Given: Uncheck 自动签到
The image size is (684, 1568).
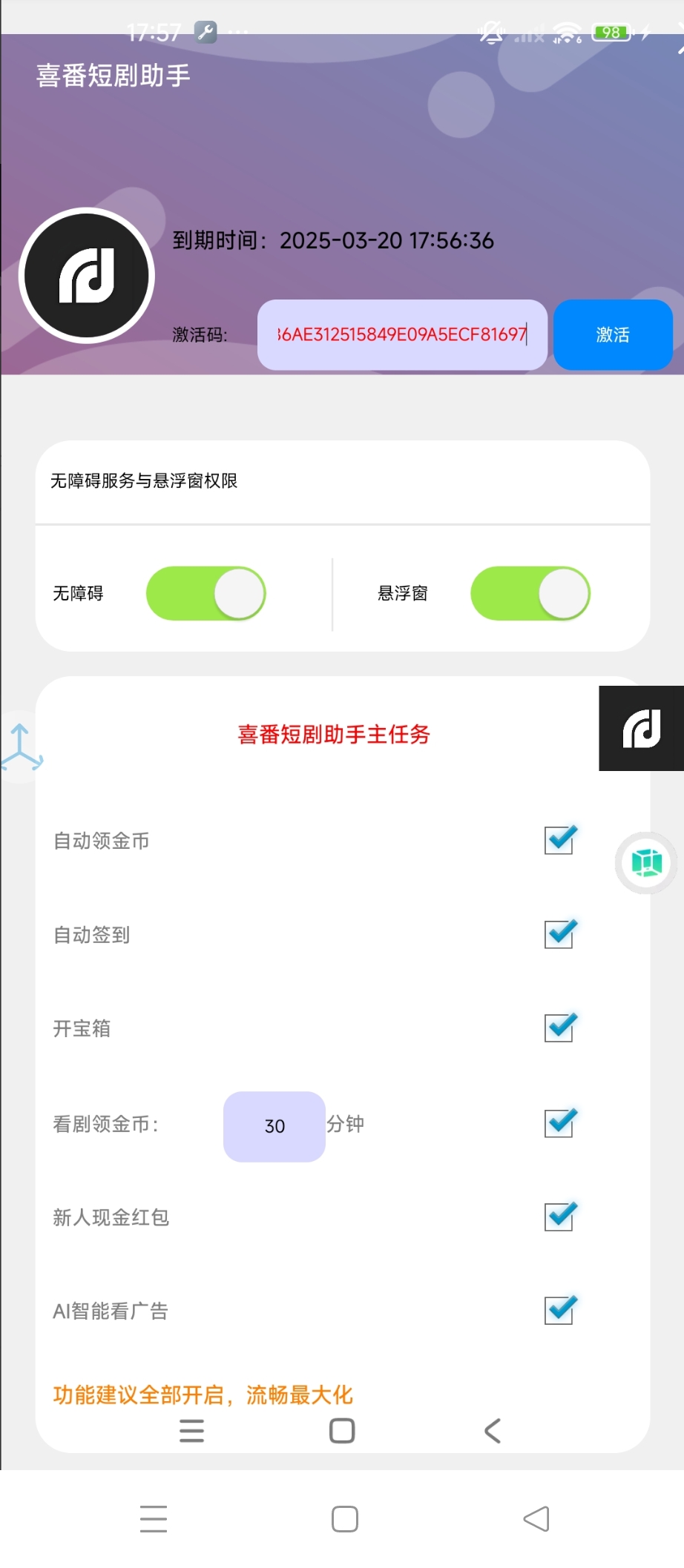Looking at the screenshot, I should pos(560,934).
